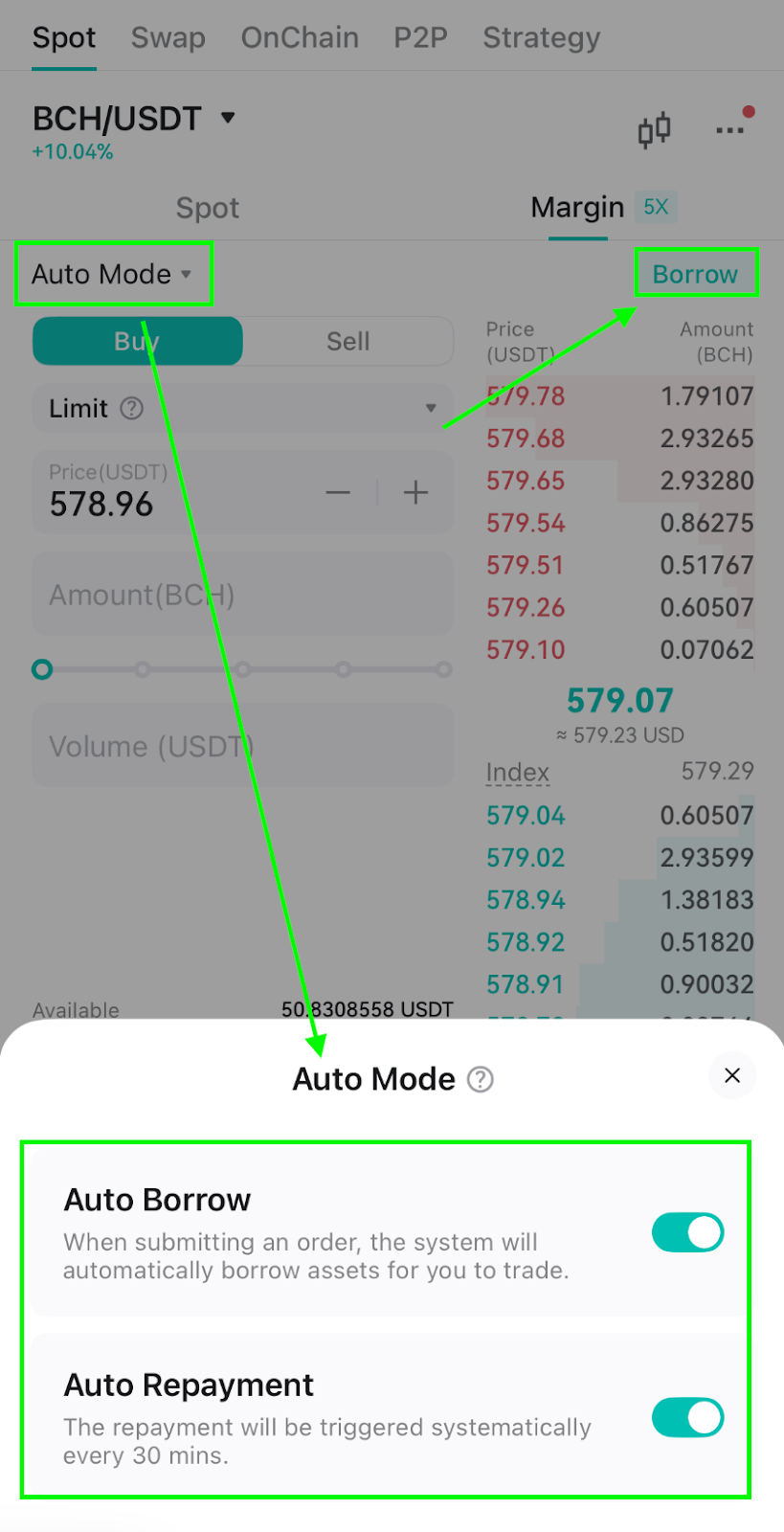
Task: Select the Sell order button
Action: 347,341
